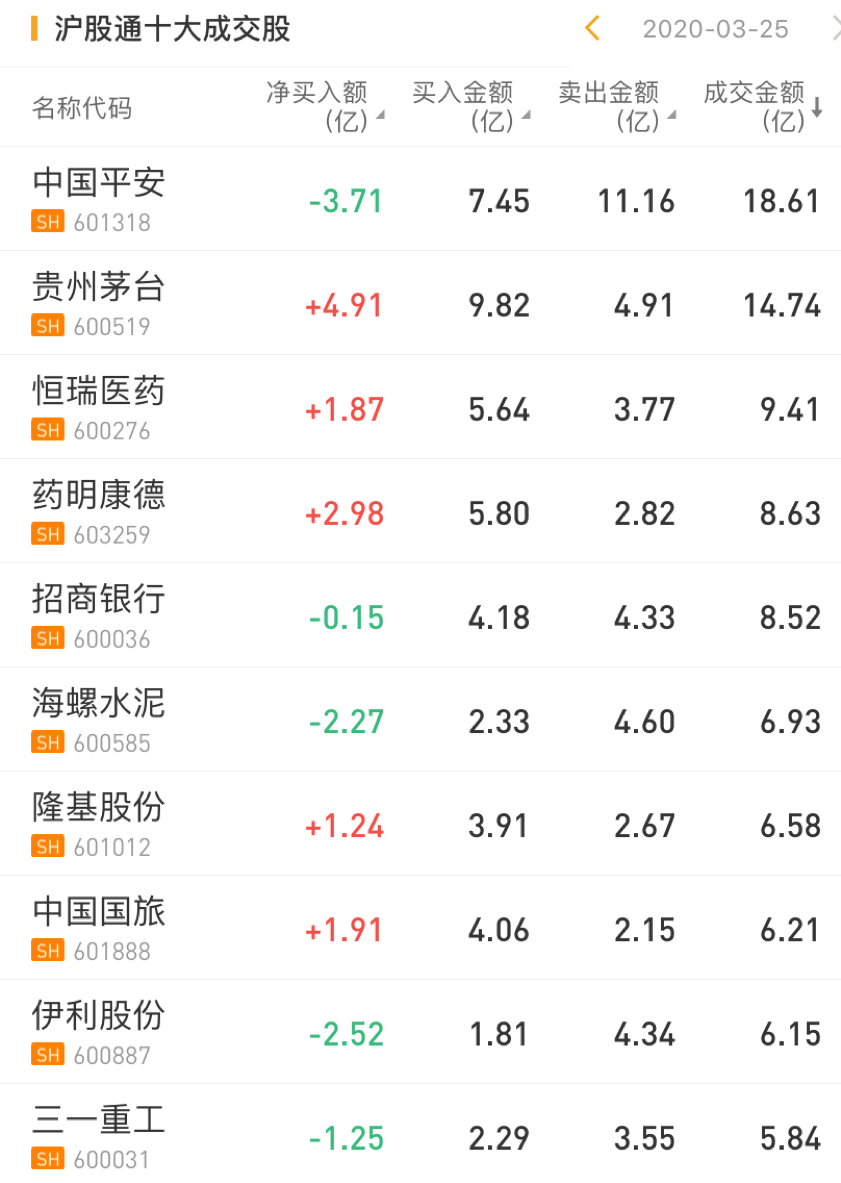The width and height of the screenshot is (841, 1183).
Task: Sort by 净买入额 column
Action: [x=324, y=107]
